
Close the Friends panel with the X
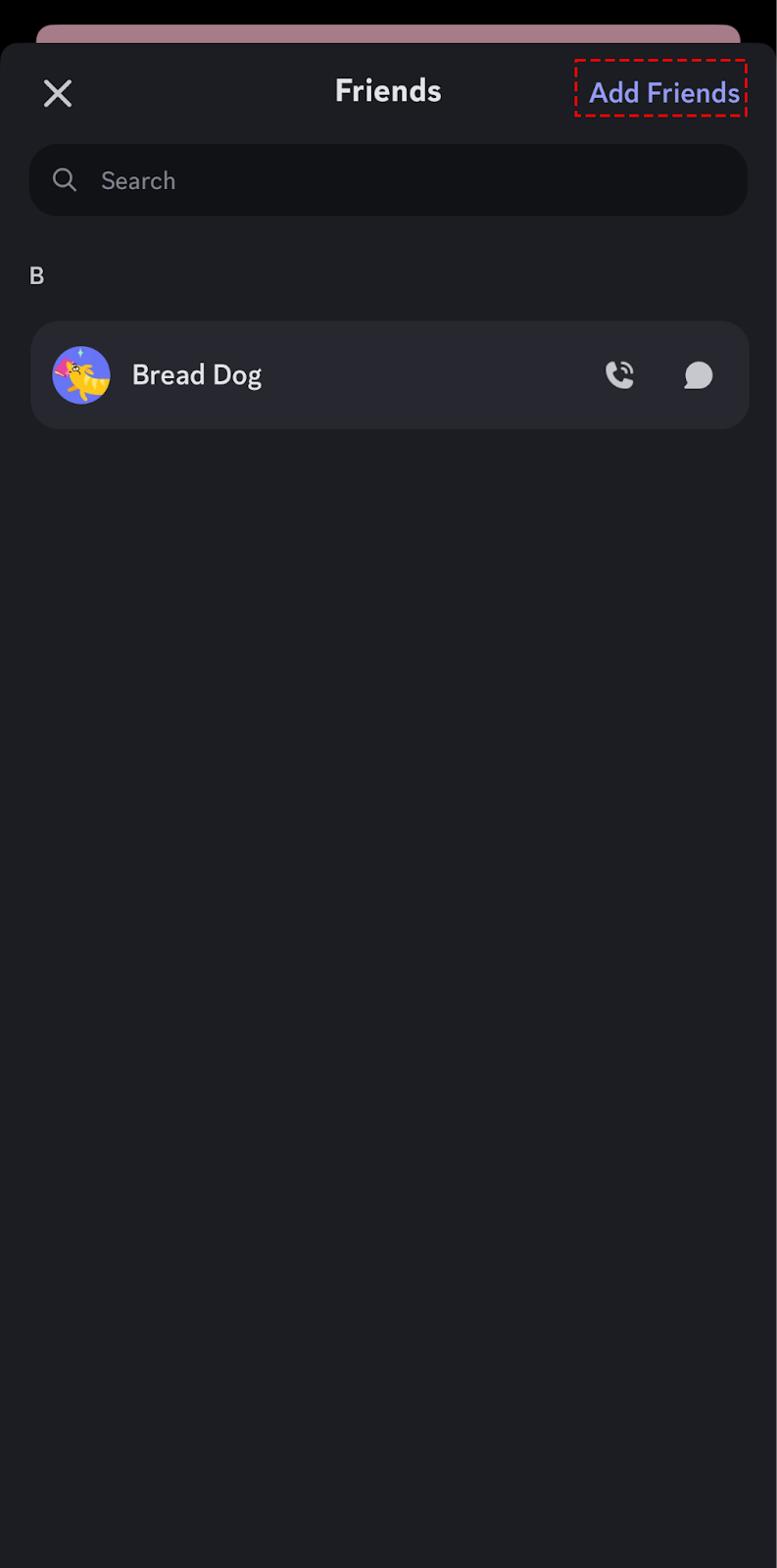[58, 93]
